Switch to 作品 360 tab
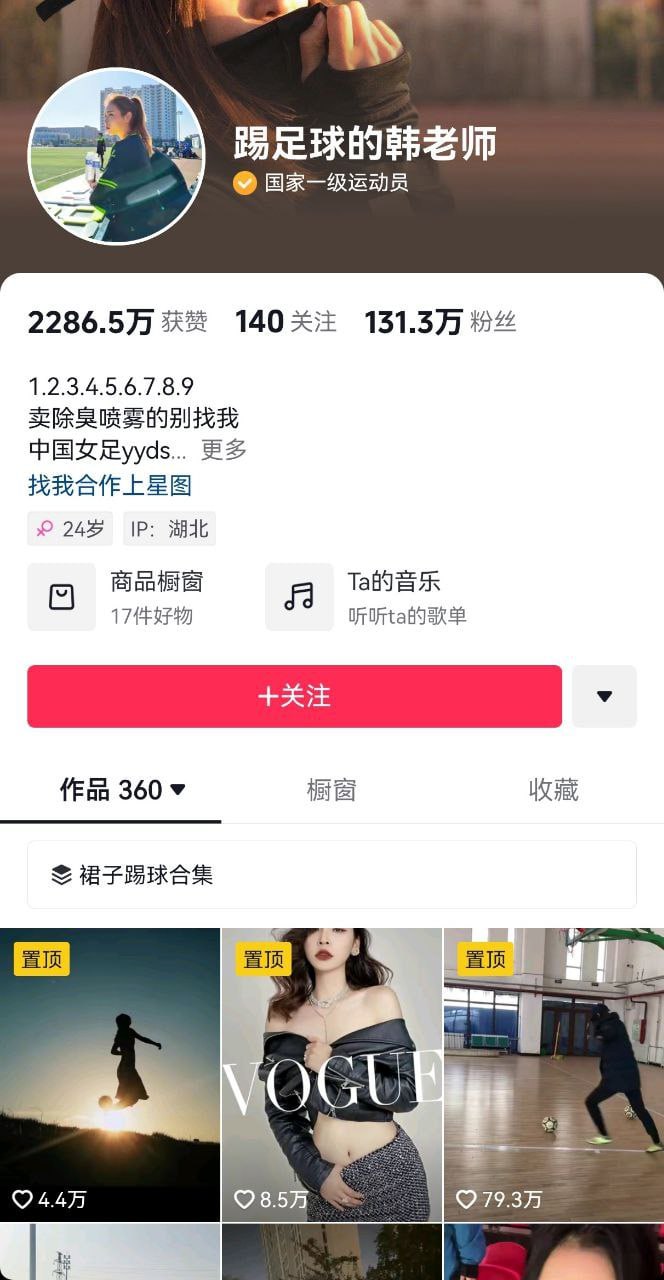 click(122, 790)
